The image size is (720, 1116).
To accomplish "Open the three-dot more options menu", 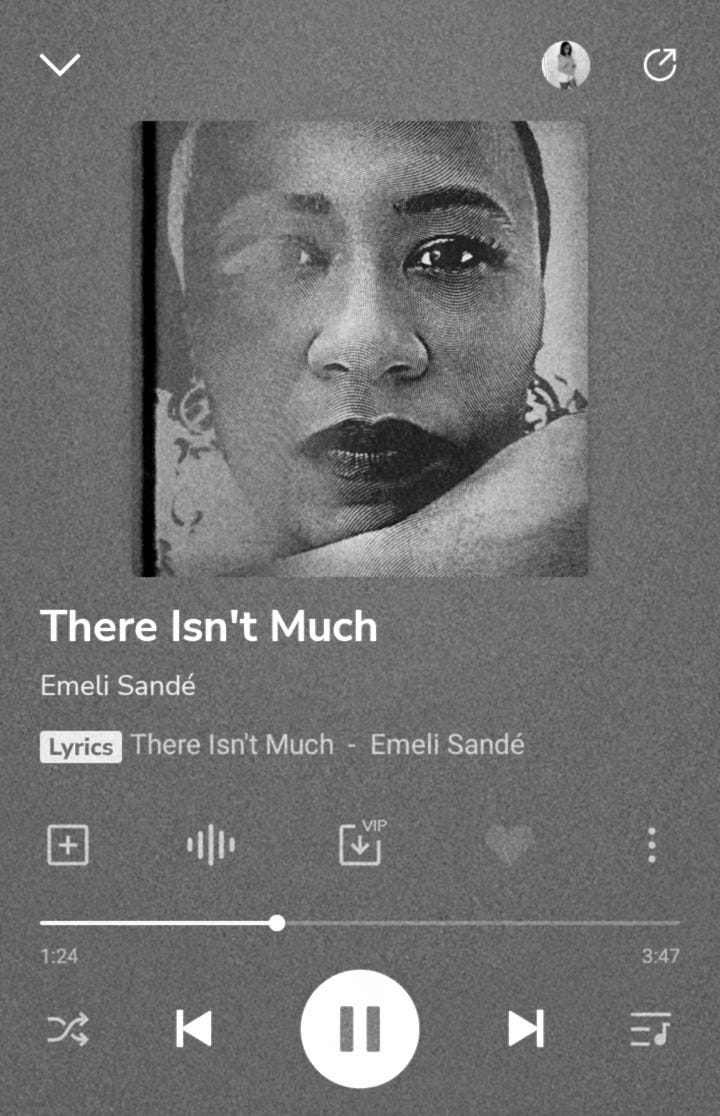I will [x=652, y=846].
